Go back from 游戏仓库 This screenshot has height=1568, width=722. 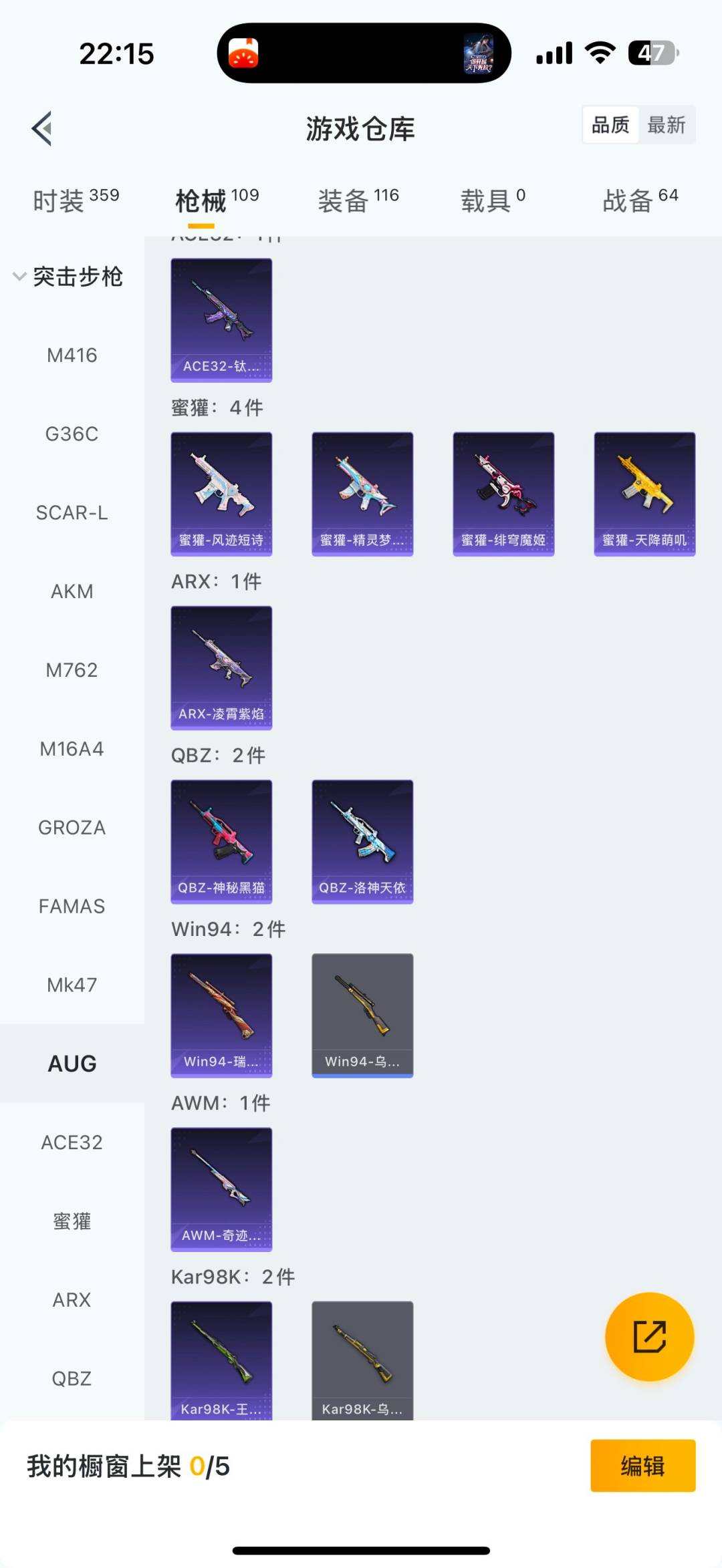42,128
